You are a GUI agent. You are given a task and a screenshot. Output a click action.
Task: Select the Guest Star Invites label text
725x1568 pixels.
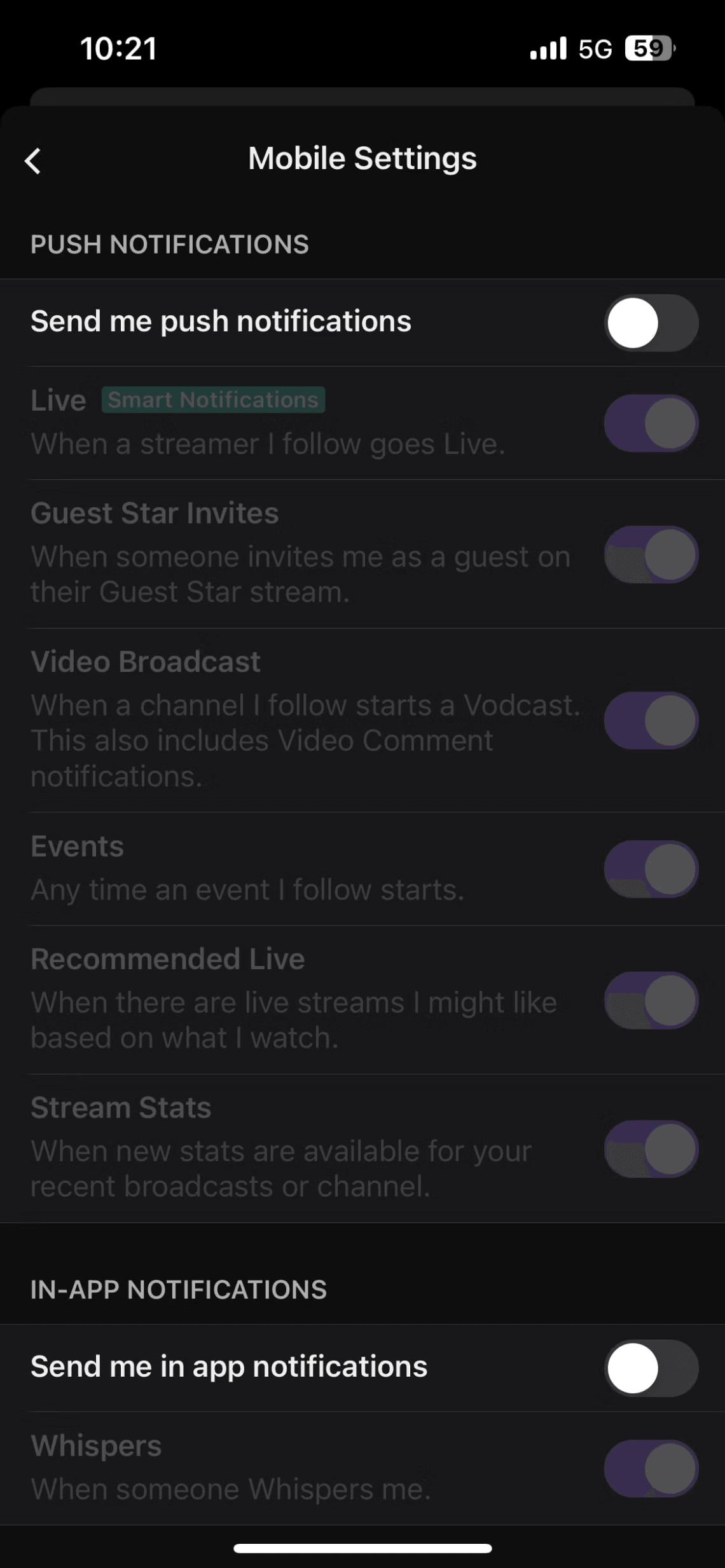[x=155, y=512]
